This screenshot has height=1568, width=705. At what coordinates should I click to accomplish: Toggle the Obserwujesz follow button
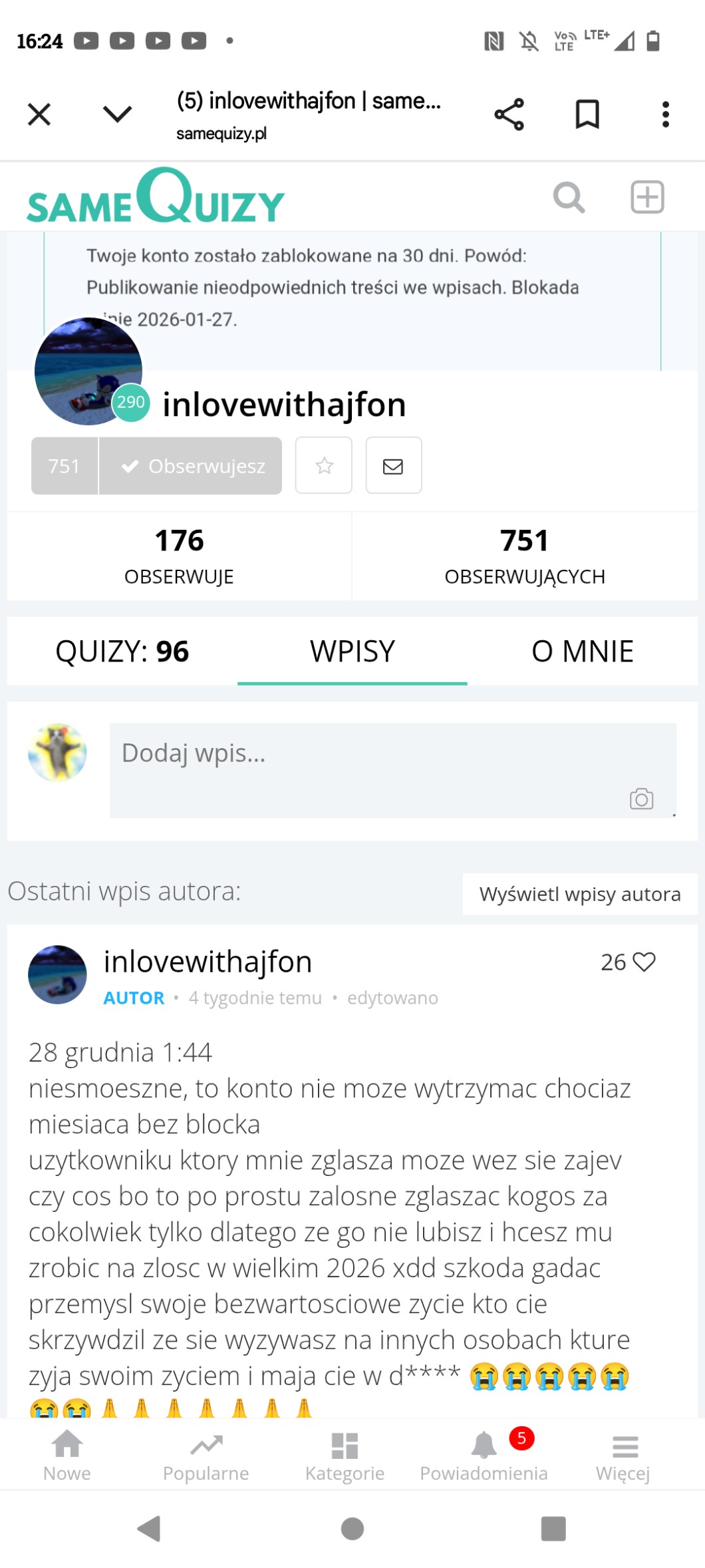pyautogui.click(x=191, y=466)
